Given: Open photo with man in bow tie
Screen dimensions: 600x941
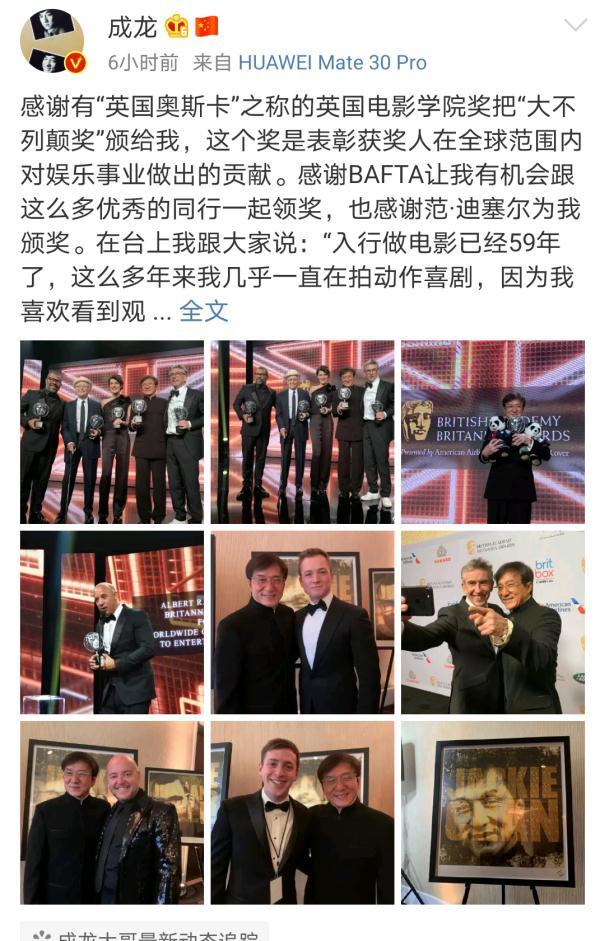Looking at the screenshot, I should [302, 621].
